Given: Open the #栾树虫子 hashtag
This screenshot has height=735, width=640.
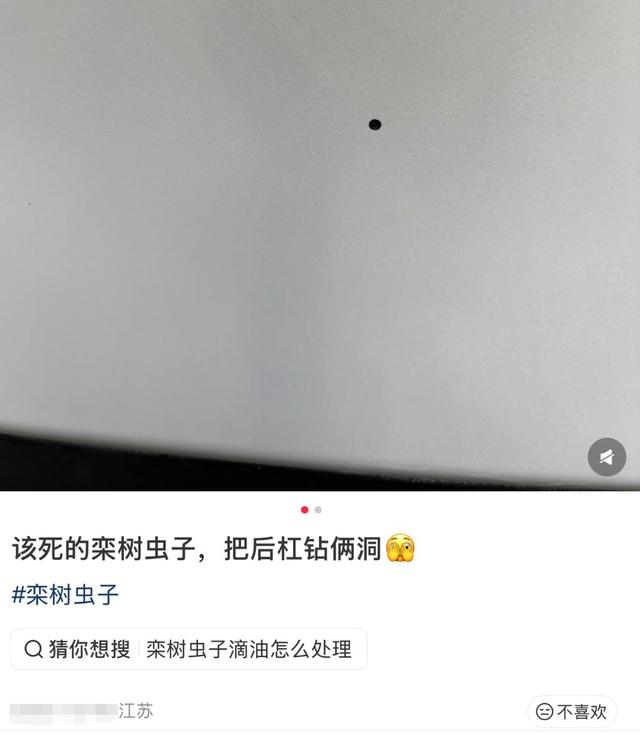Looking at the screenshot, I should coord(65,595).
